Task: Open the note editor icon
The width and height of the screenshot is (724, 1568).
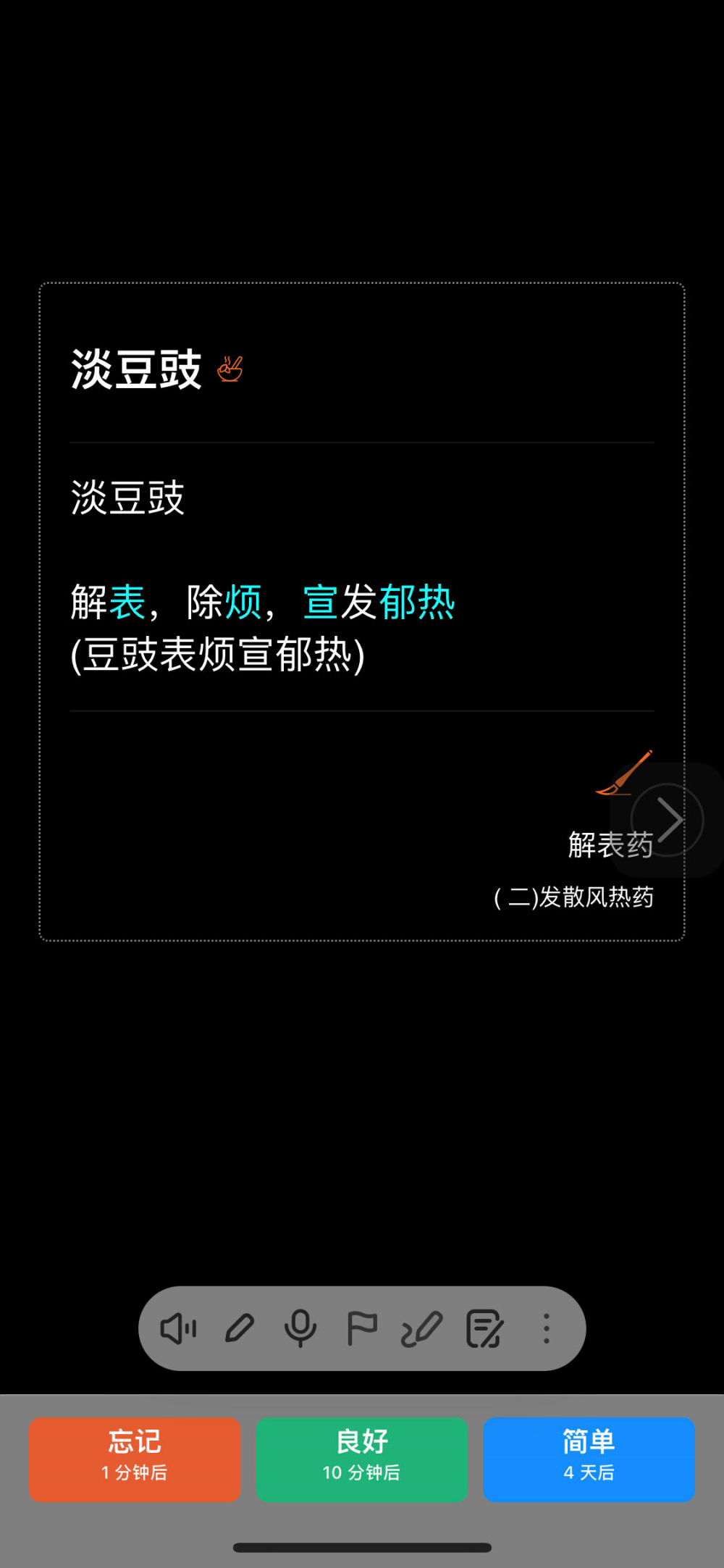Action: tap(484, 1329)
